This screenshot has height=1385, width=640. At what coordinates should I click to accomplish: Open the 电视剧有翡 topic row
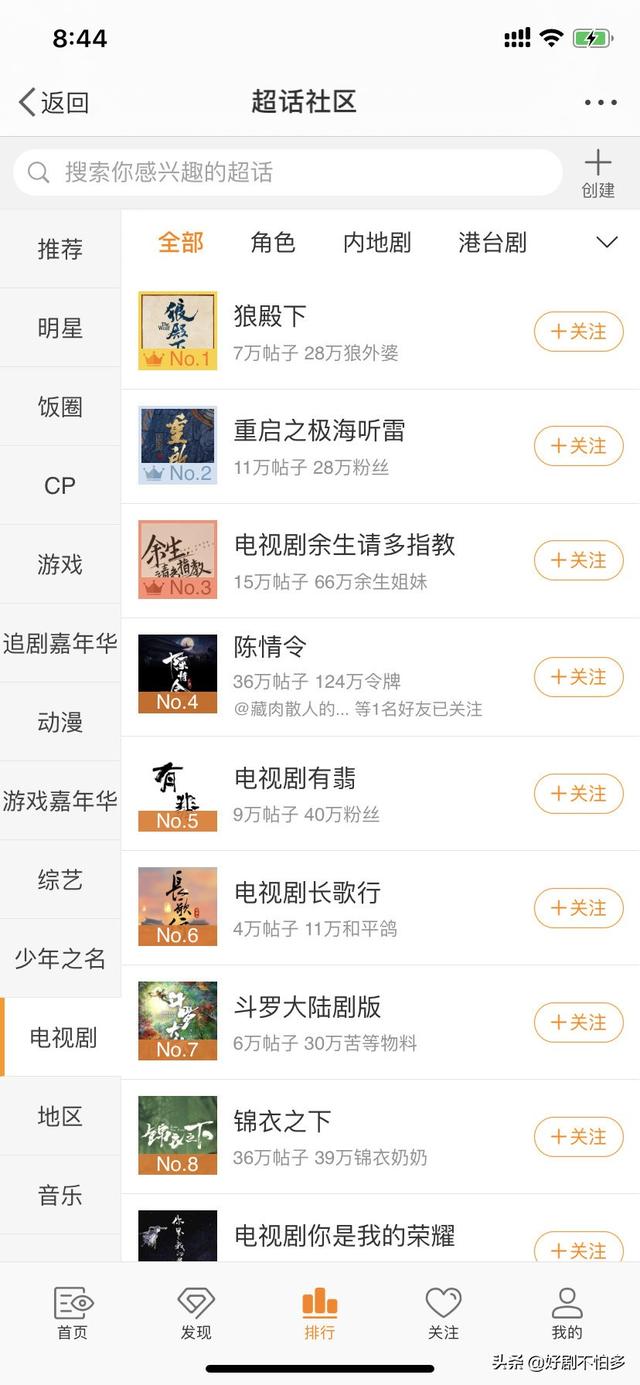click(380, 794)
